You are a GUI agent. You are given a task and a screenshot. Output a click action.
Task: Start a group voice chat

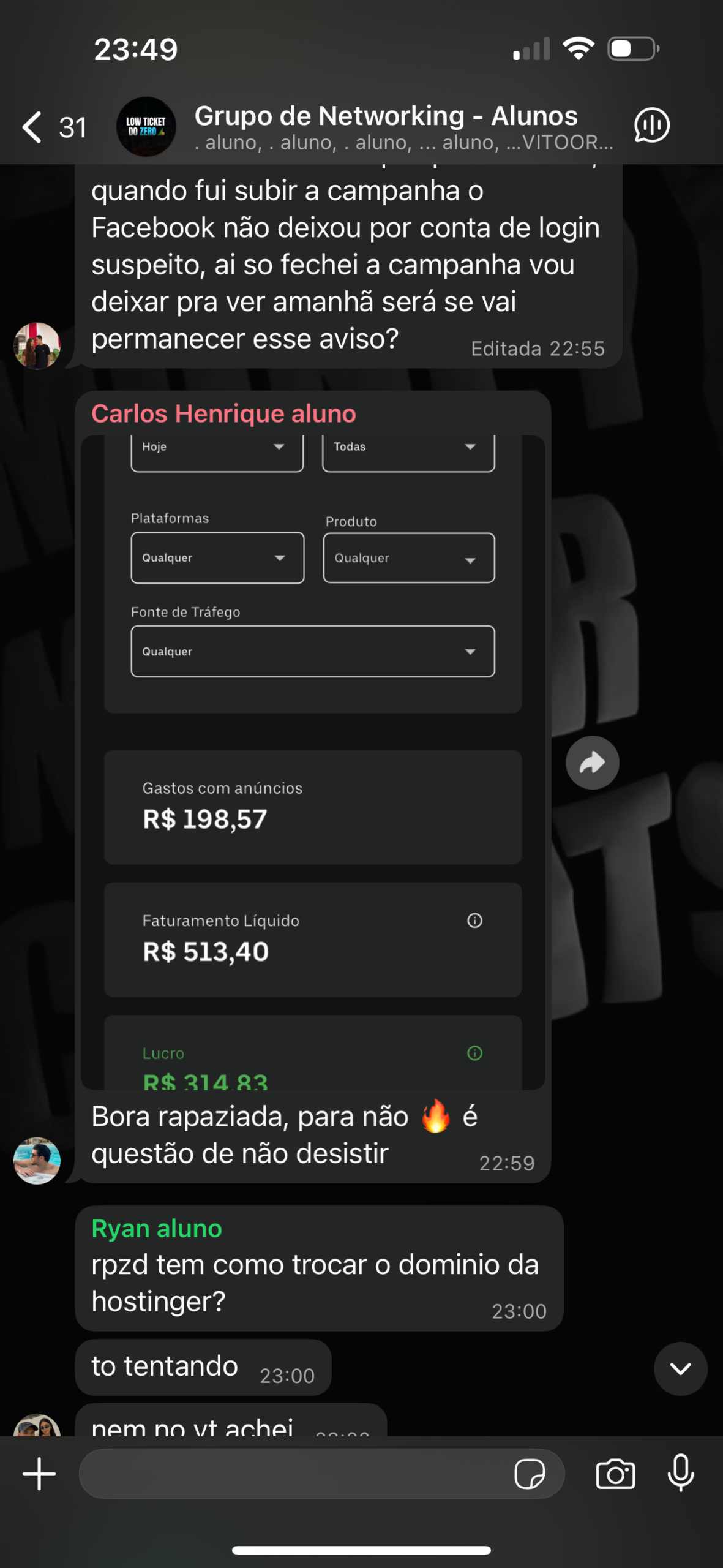tap(651, 126)
